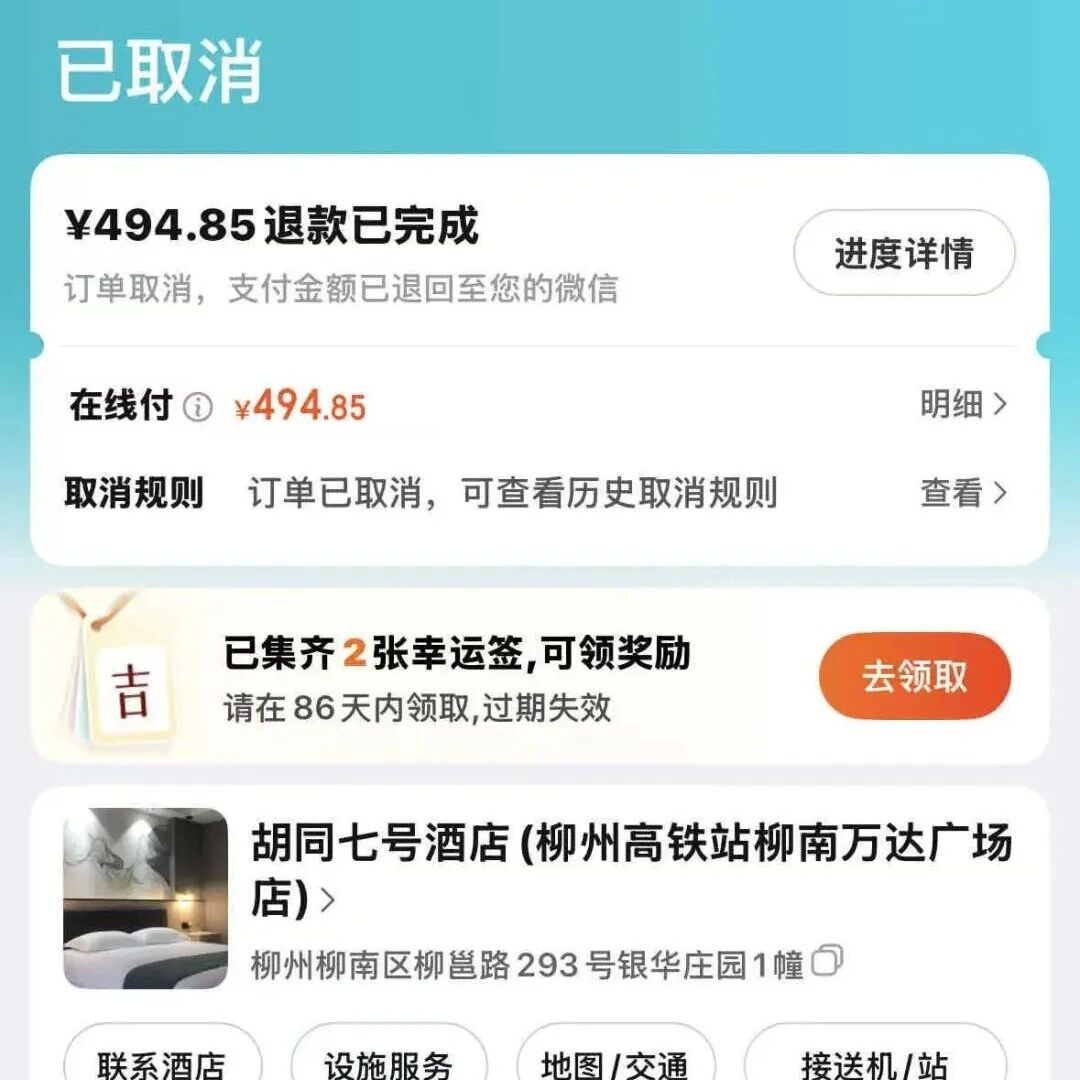Claim the lucky draw reward with 去领取
1080x1080 pixels.
914,676
